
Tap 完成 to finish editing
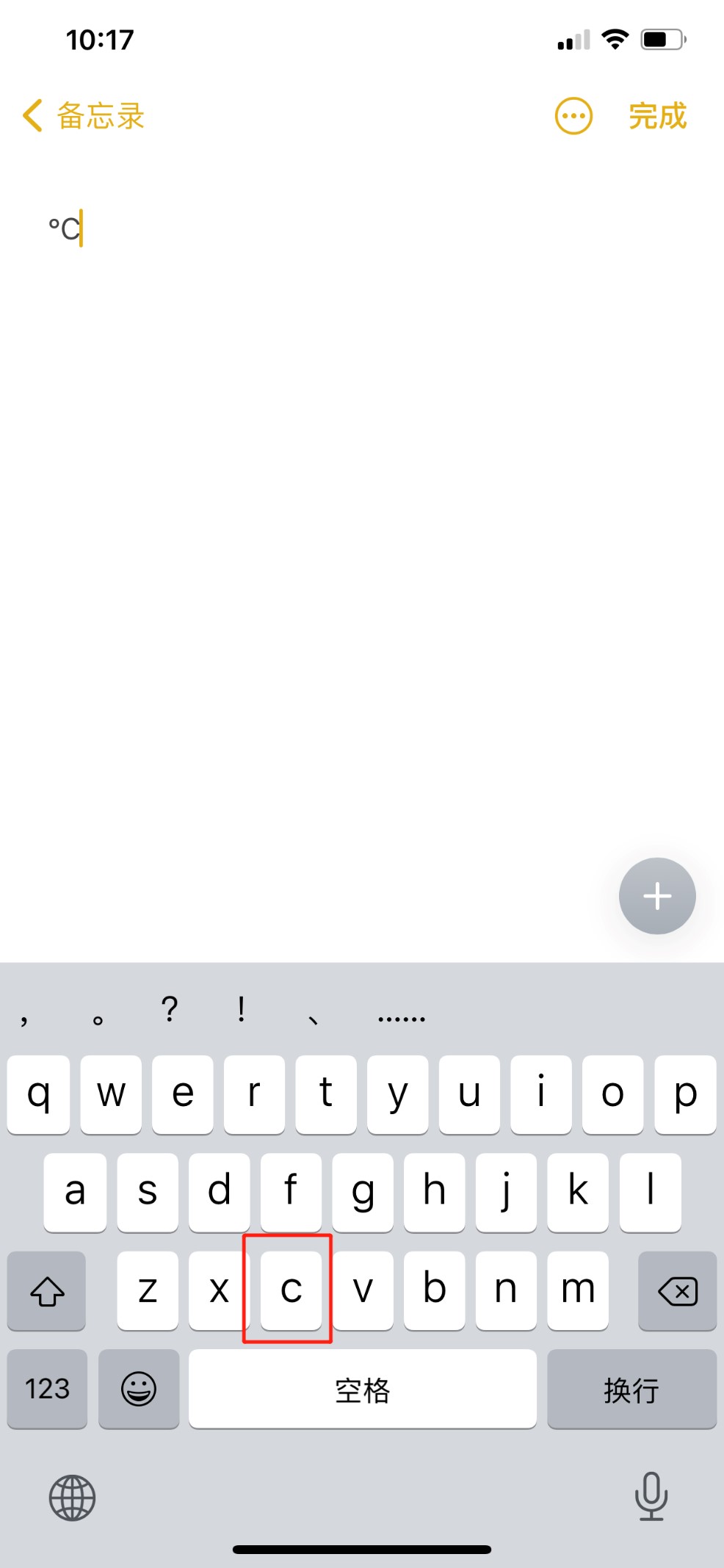click(x=657, y=116)
